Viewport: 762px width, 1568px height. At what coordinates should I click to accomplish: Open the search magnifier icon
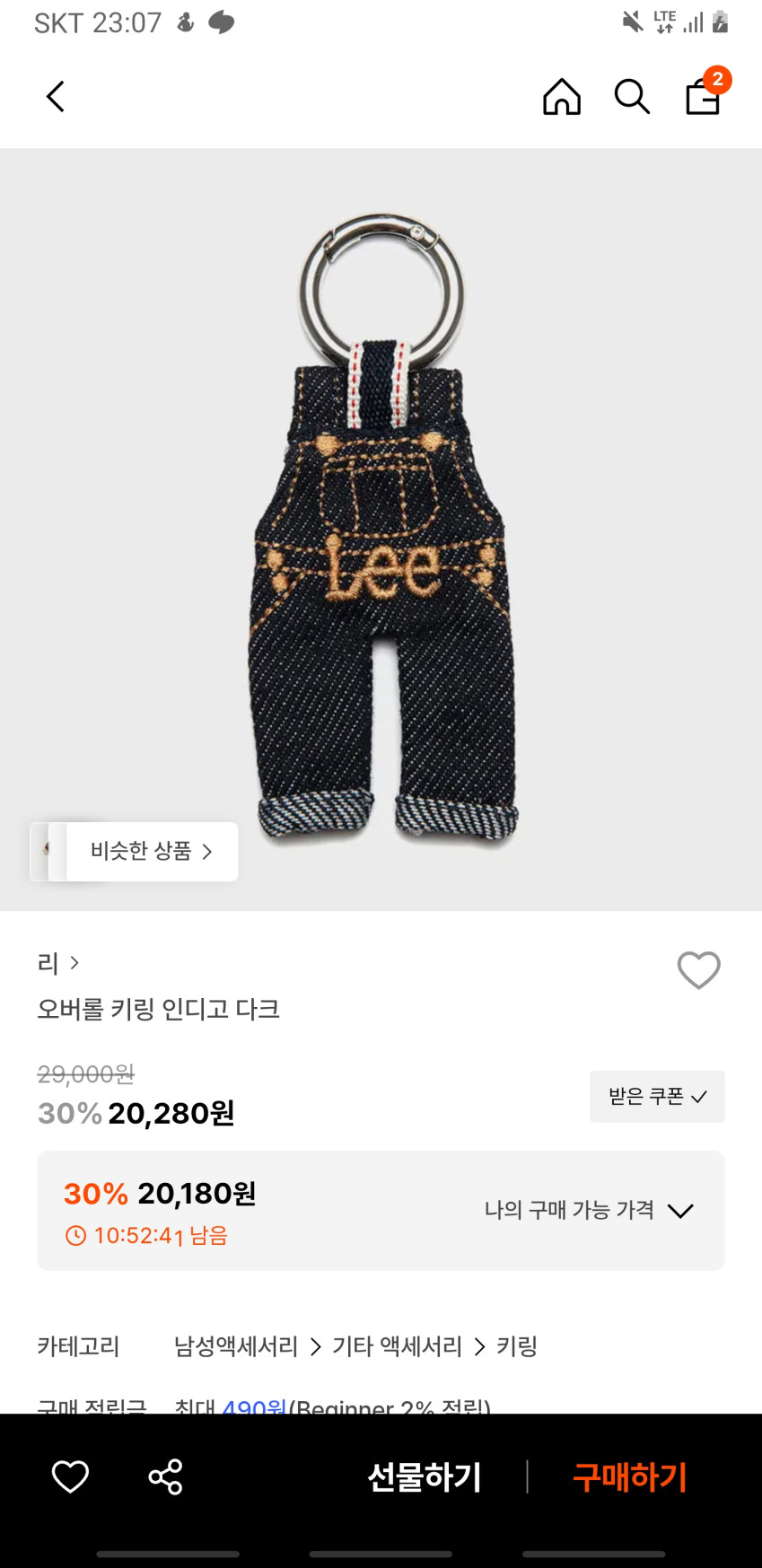click(632, 97)
